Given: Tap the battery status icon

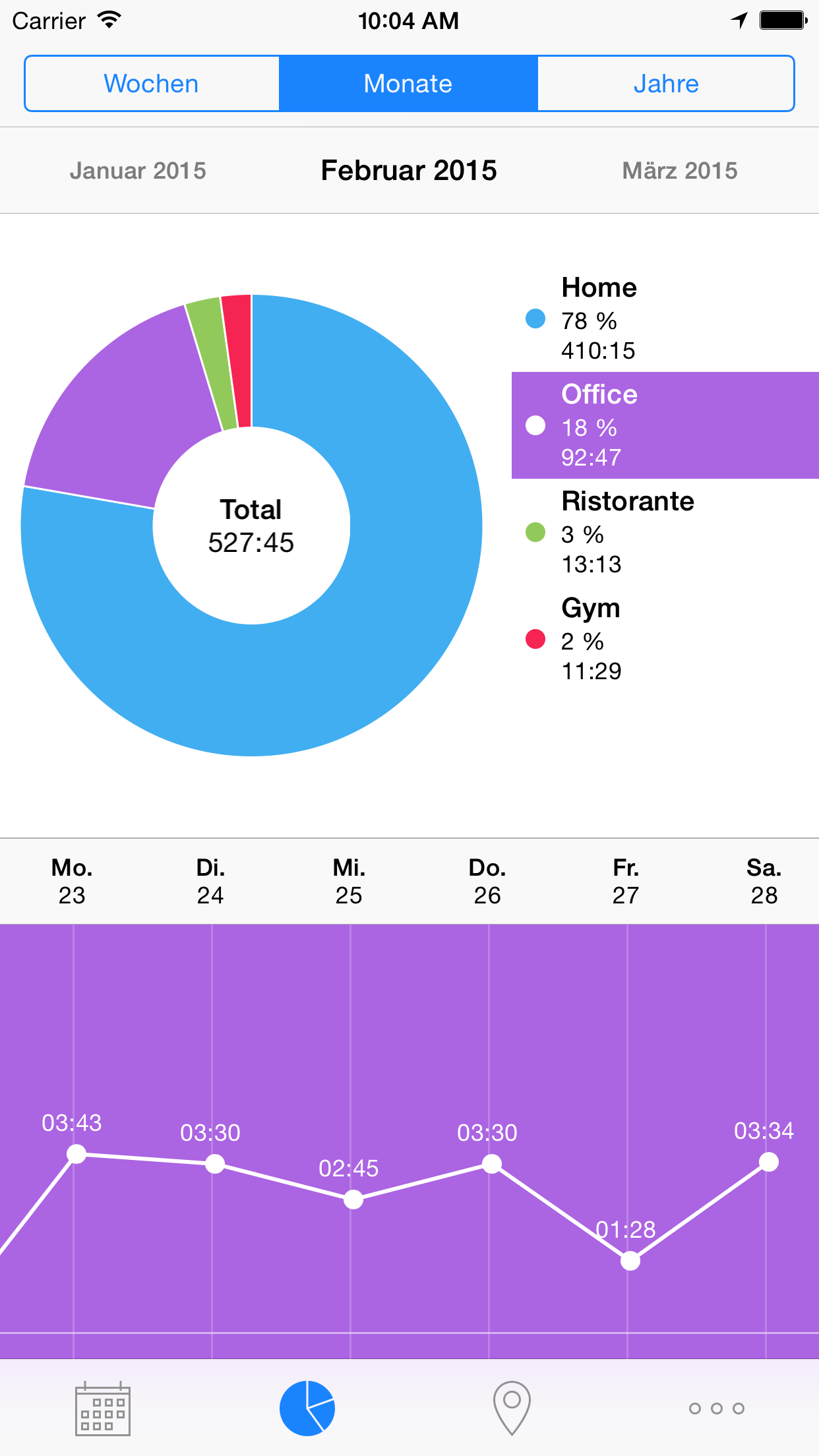Looking at the screenshot, I should point(781,20).
